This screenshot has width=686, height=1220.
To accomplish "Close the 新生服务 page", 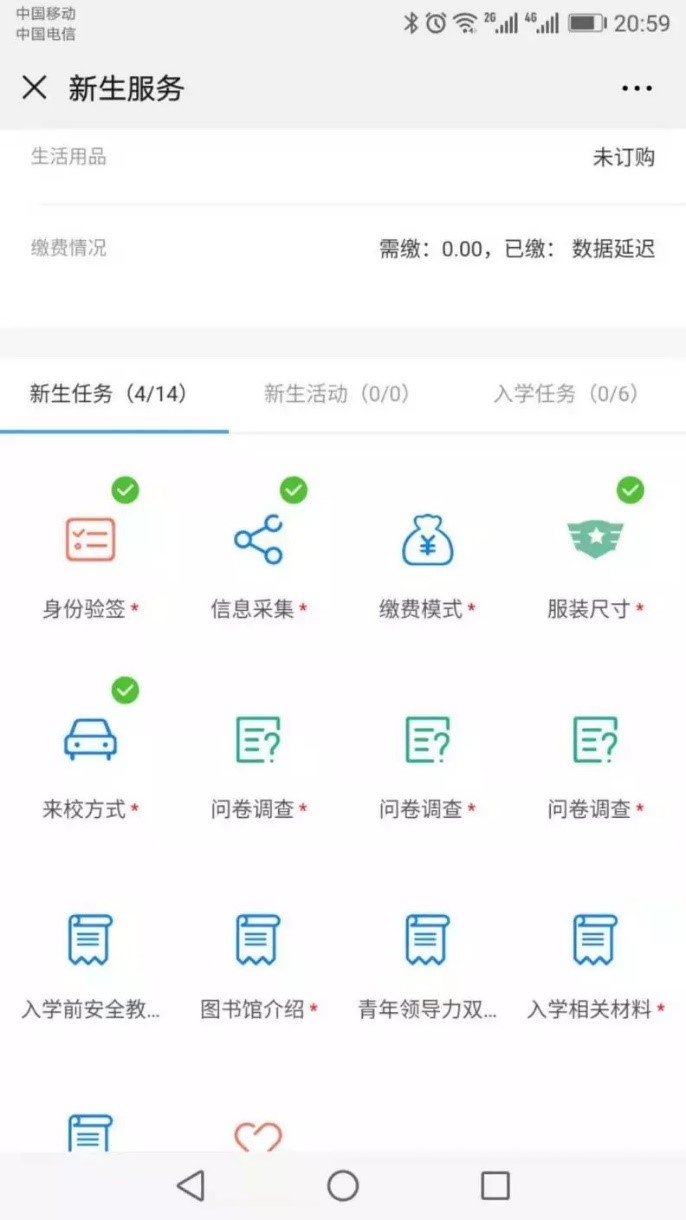I will click(x=34, y=88).
